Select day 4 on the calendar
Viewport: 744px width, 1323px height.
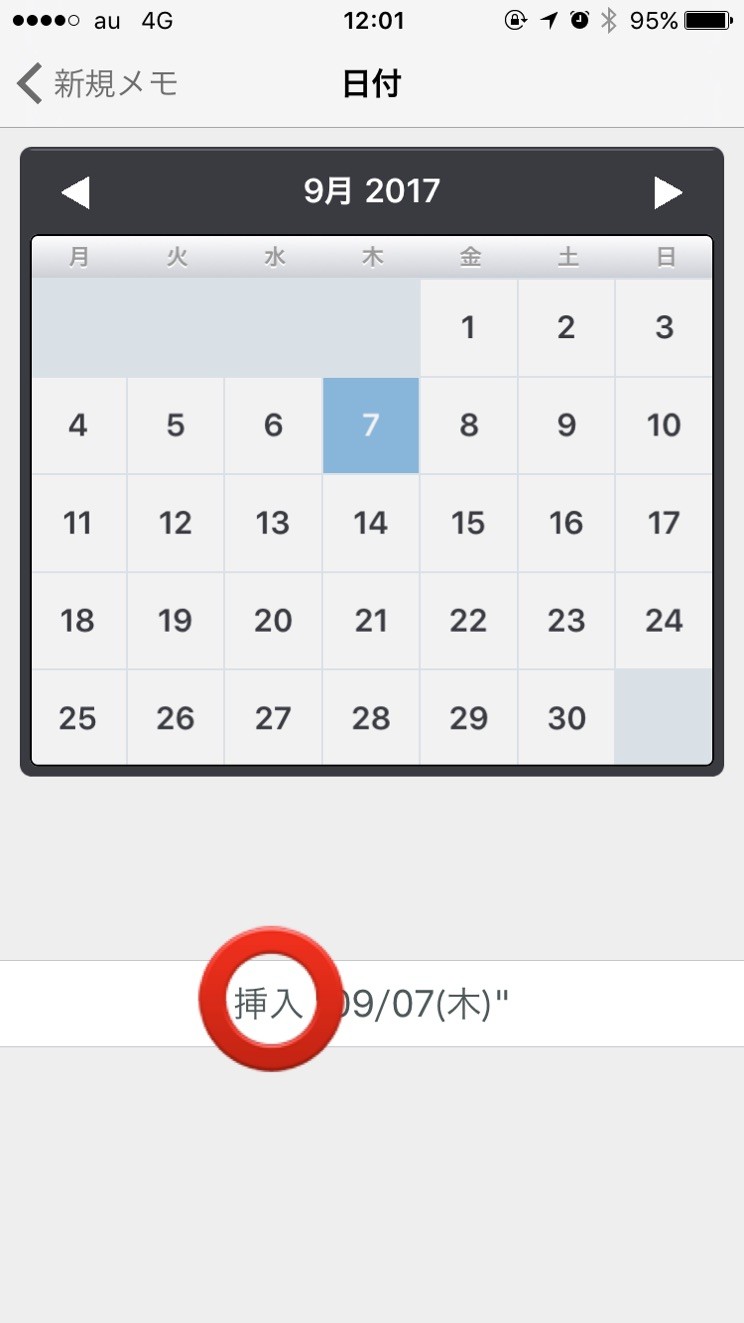point(78,425)
